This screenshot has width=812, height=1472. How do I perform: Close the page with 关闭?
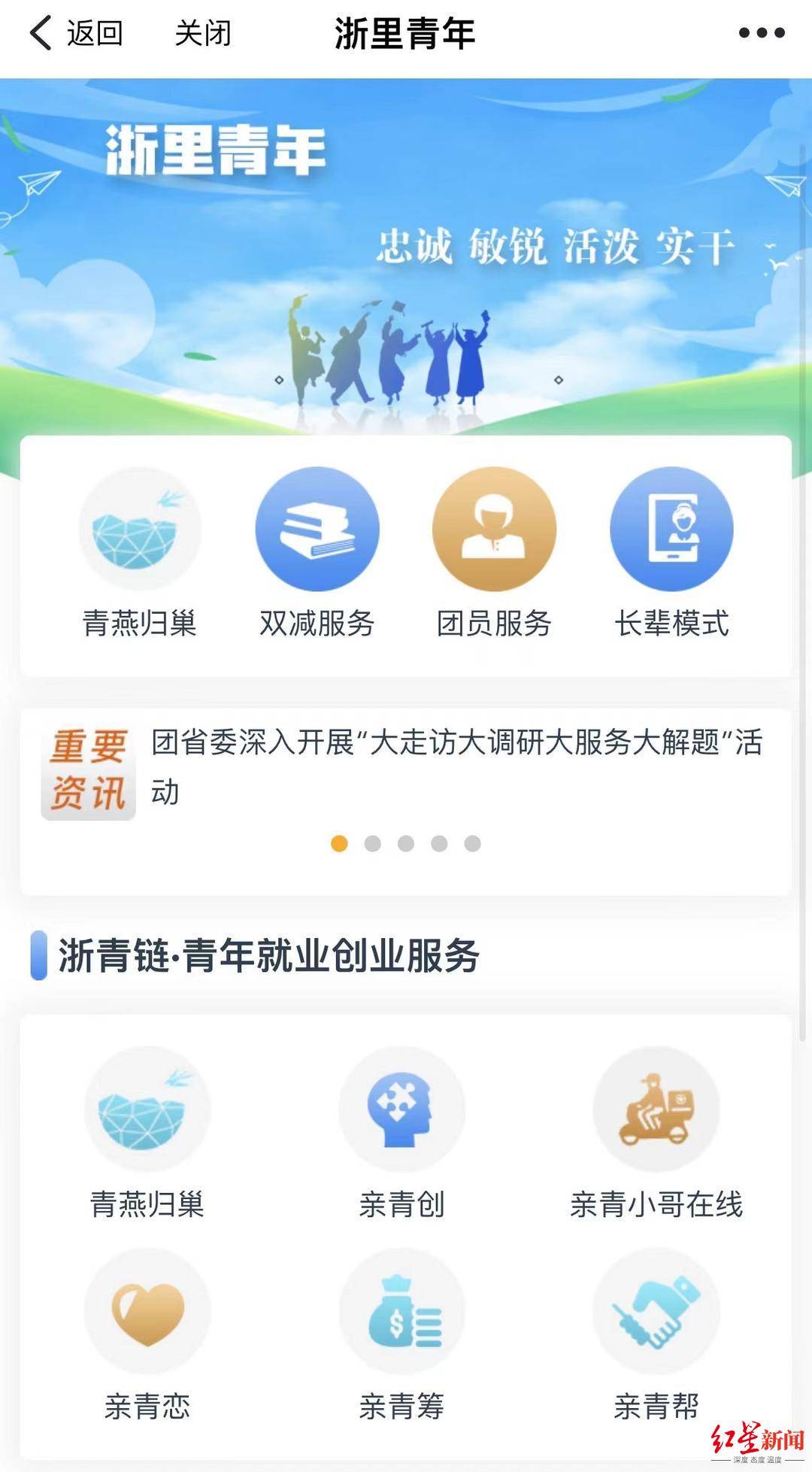pos(203,34)
